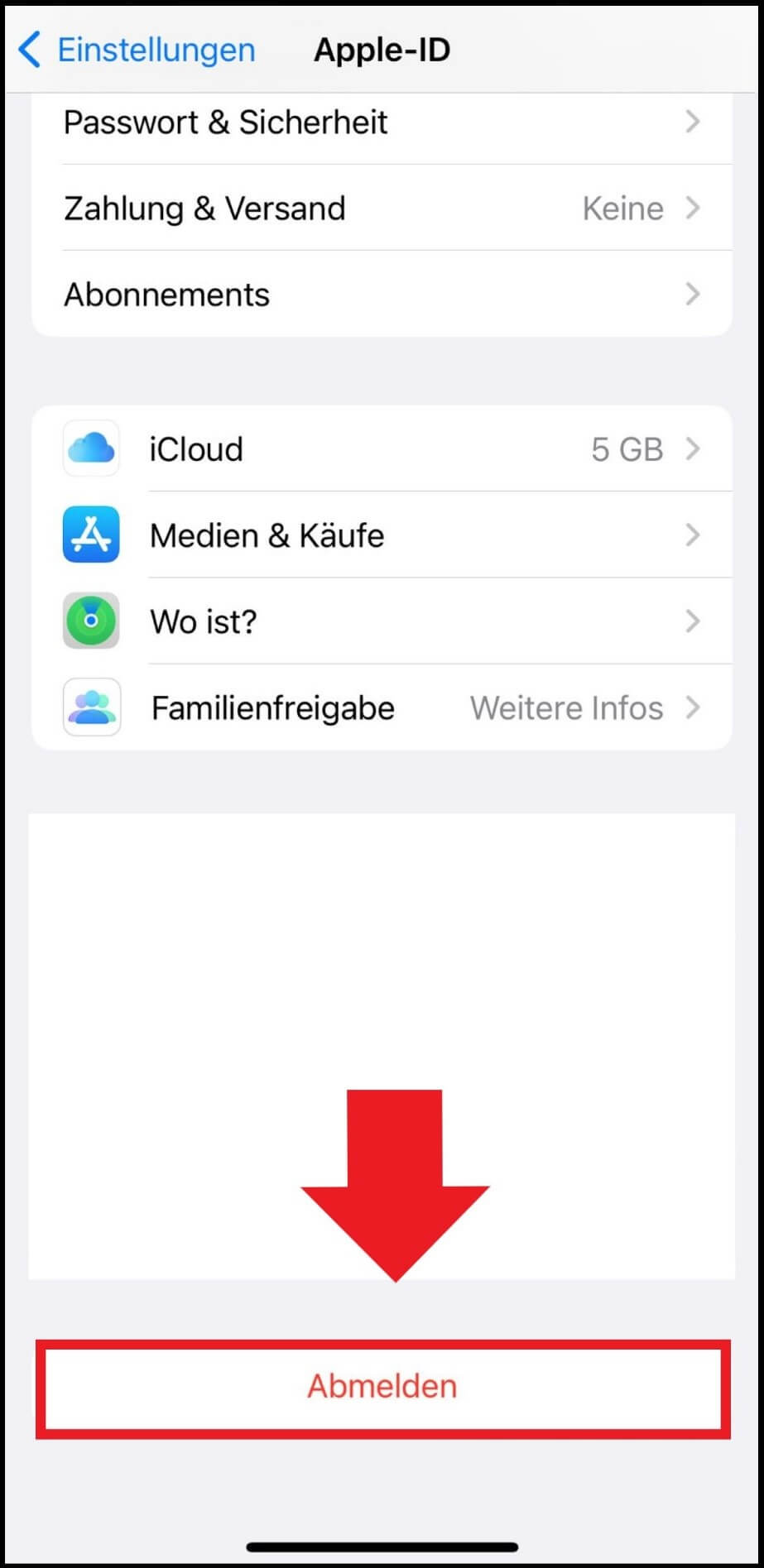764x1568 pixels.
Task: Open iCloud storage settings
Action: (382, 449)
